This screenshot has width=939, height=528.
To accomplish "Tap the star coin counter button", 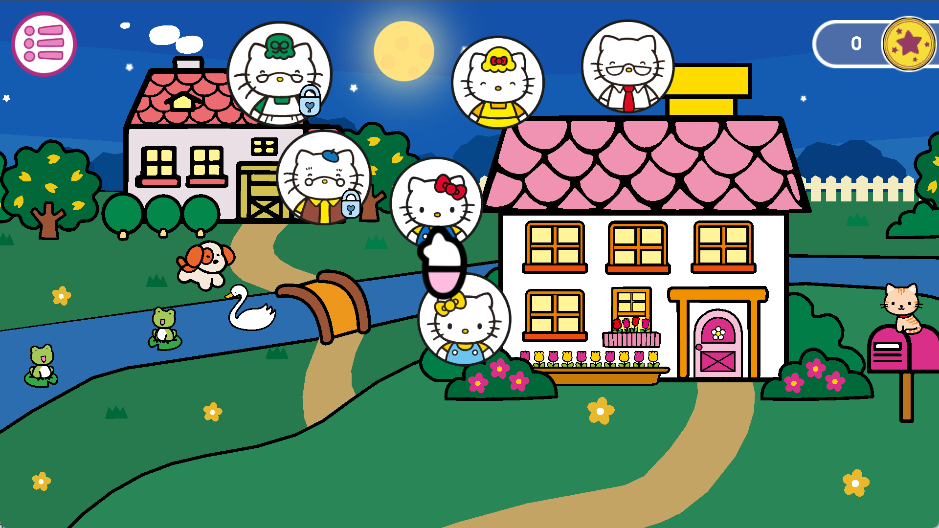I will point(876,44).
